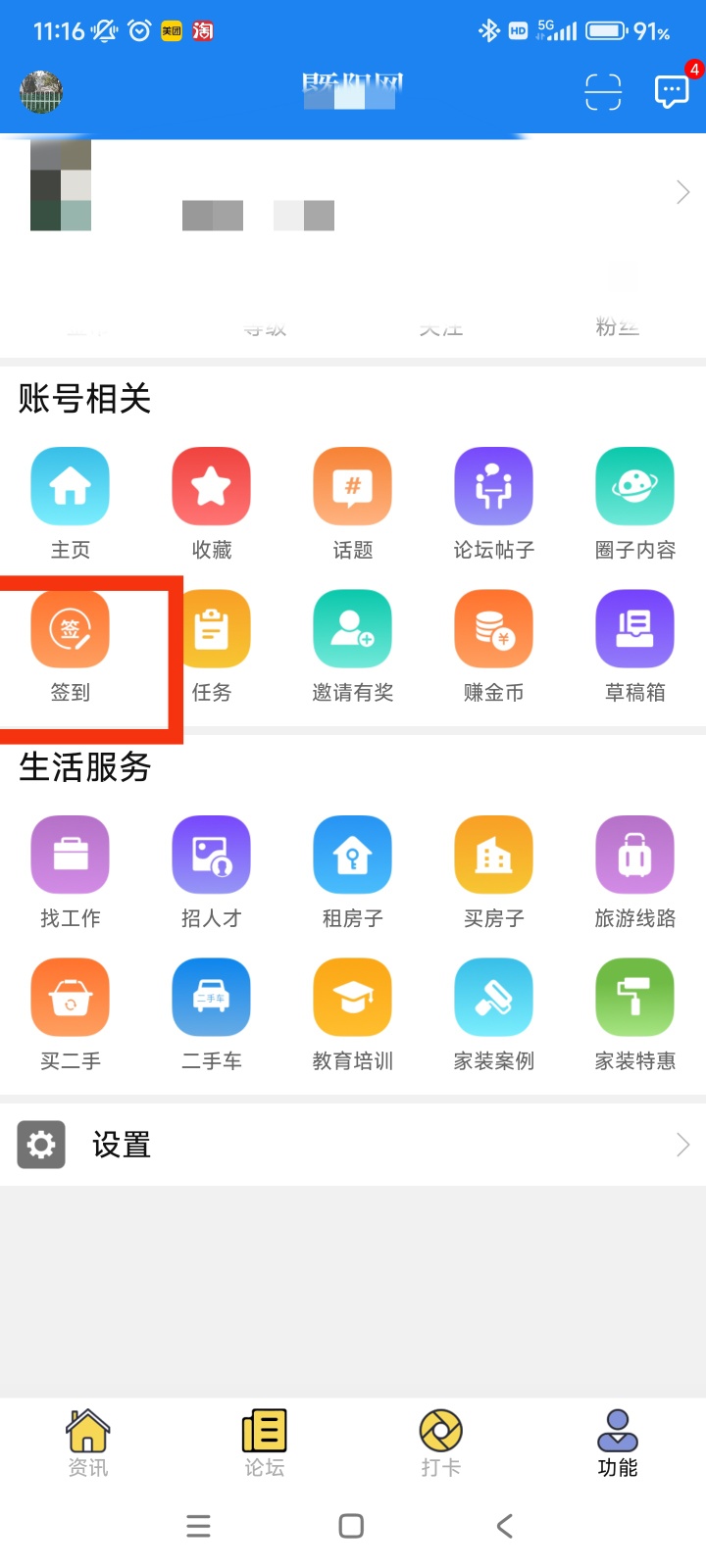Go to 论坛帖子 forum posts
The height and width of the screenshot is (1568, 706).
click(x=494, y=504)
